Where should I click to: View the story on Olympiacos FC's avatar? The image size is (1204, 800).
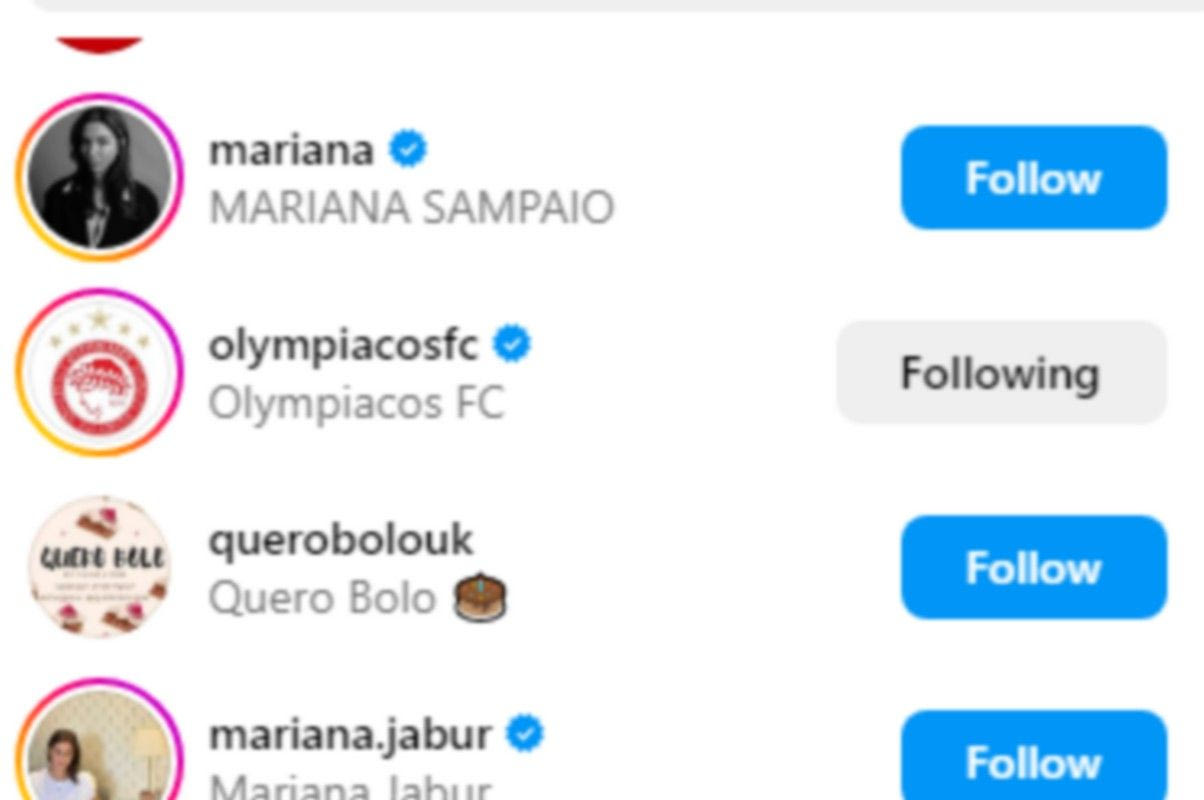[x=99, y=373]
